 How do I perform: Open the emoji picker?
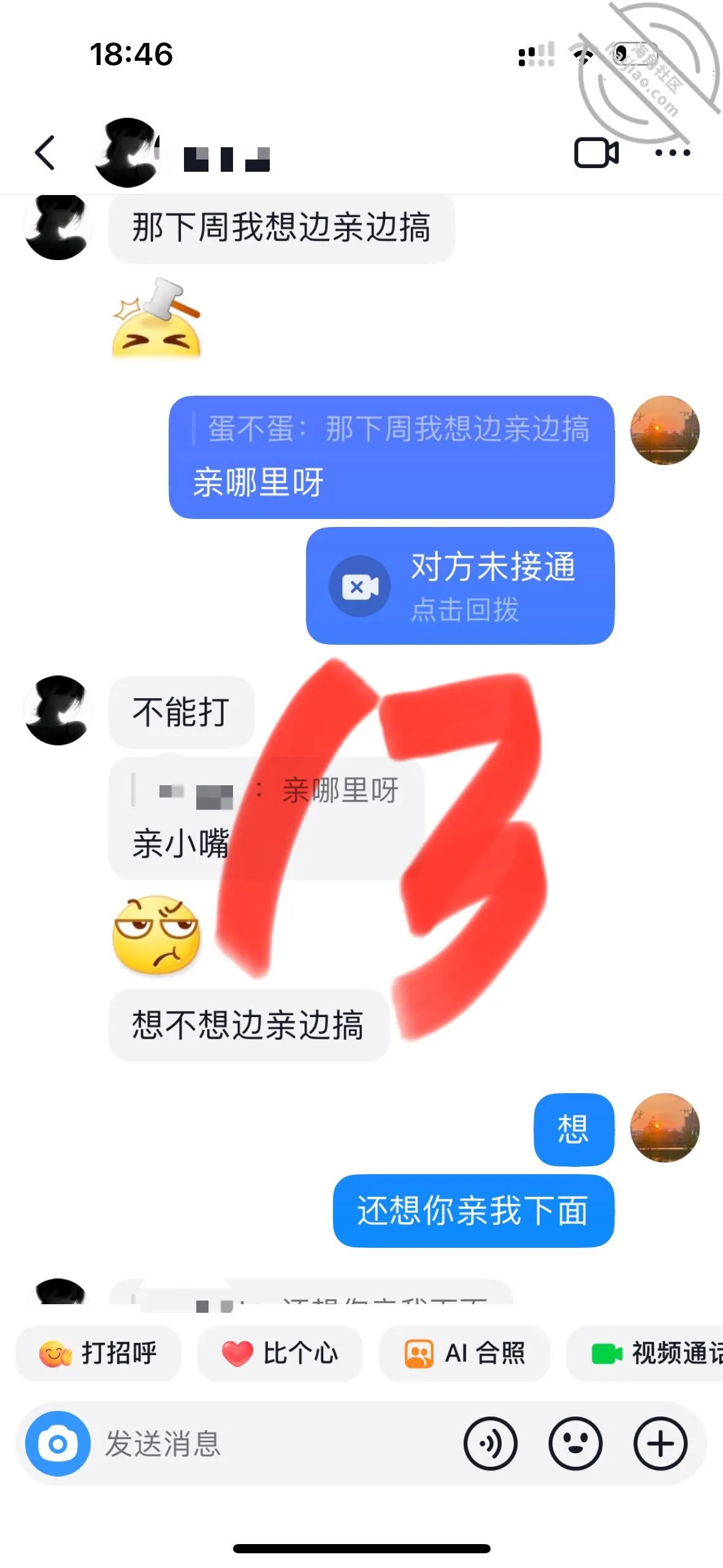(x=575, y=1443)
